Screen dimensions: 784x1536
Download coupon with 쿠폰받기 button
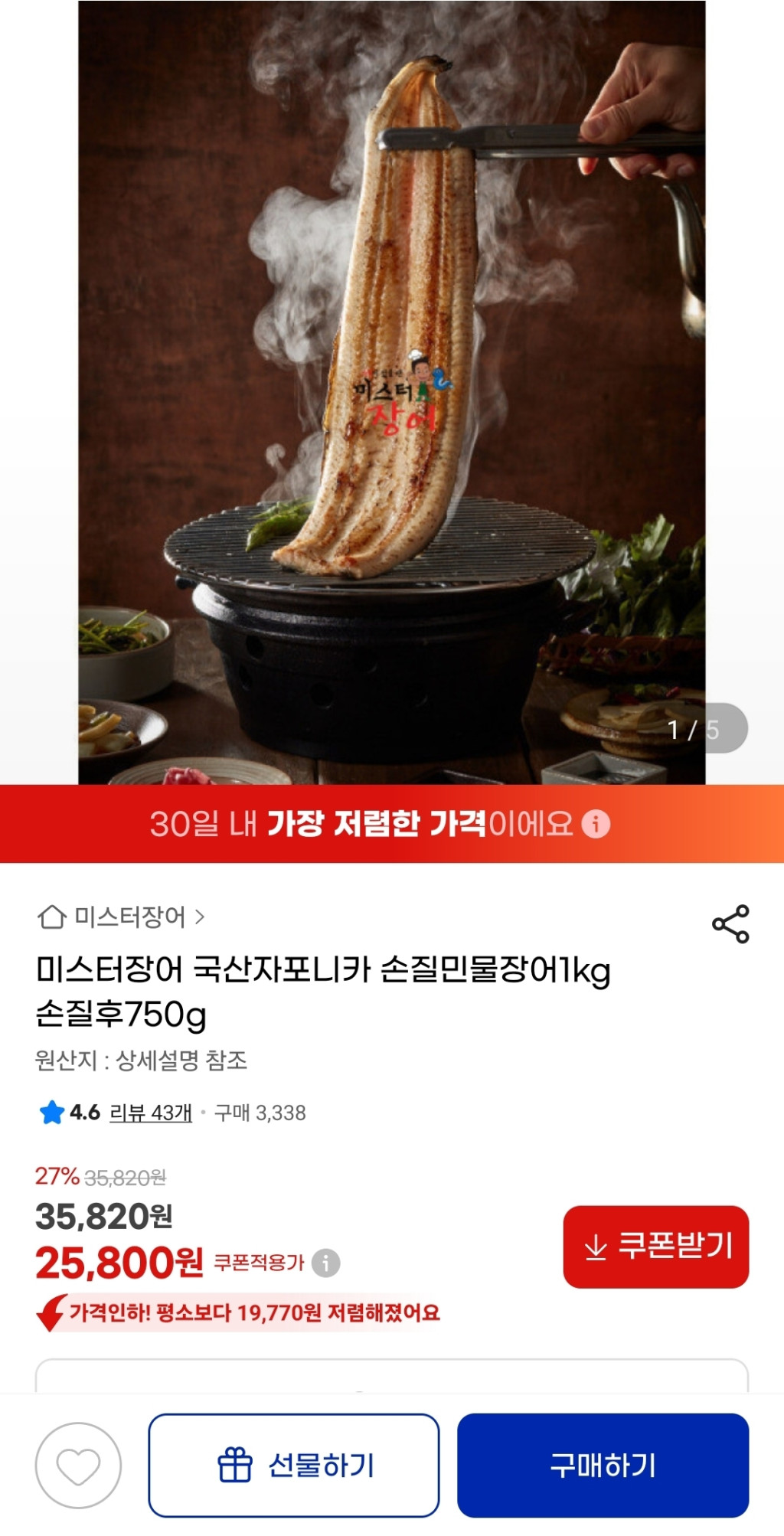pos(655,1247)
